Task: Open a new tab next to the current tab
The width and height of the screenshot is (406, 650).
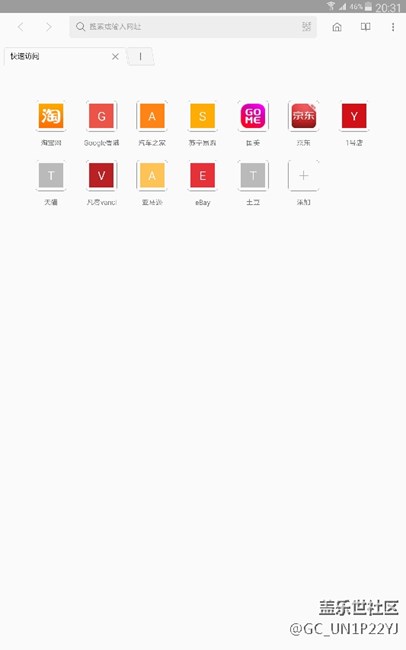Action: coord(140,56)
